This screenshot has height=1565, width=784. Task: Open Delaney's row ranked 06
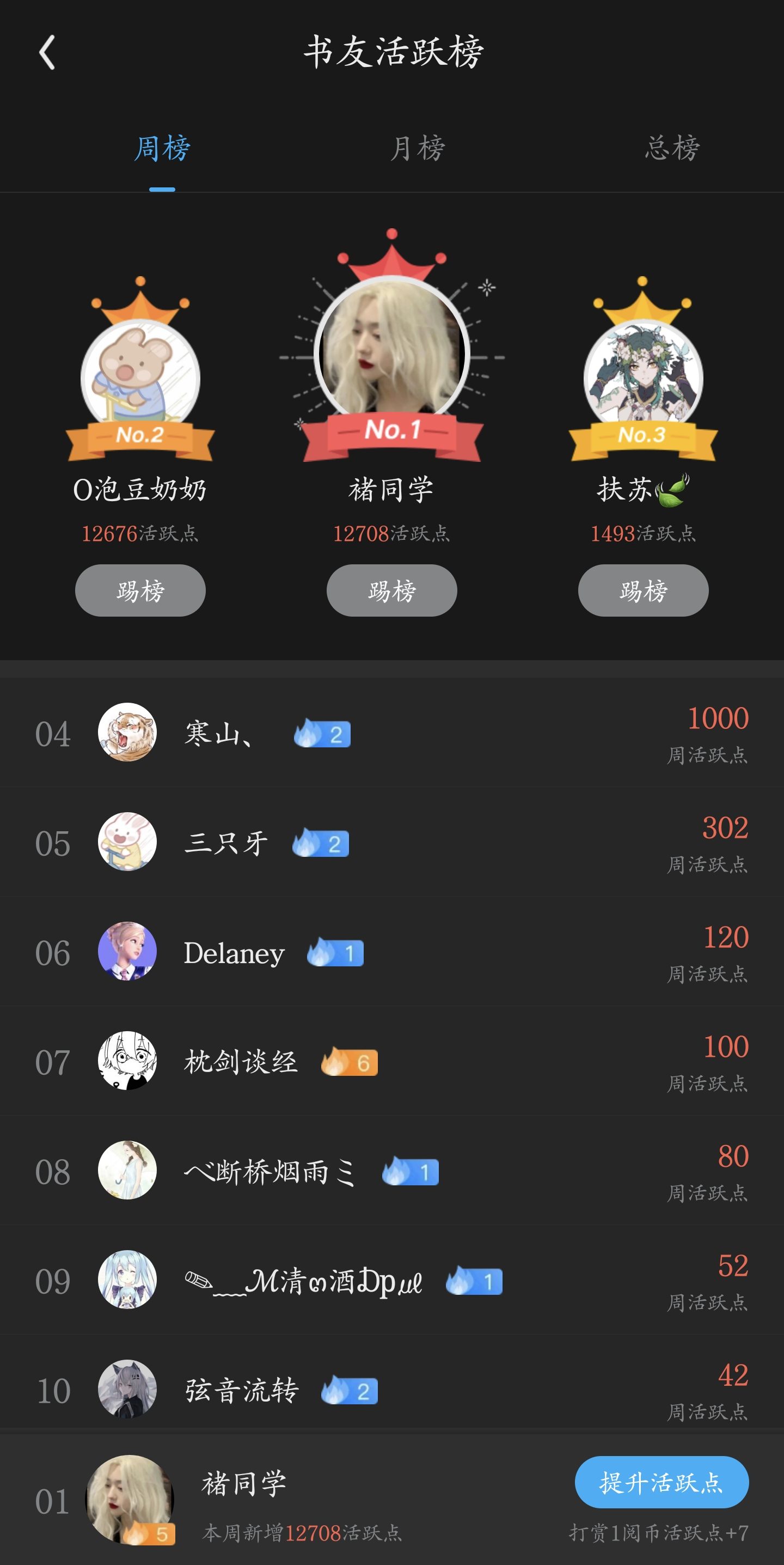coord(391,952)
